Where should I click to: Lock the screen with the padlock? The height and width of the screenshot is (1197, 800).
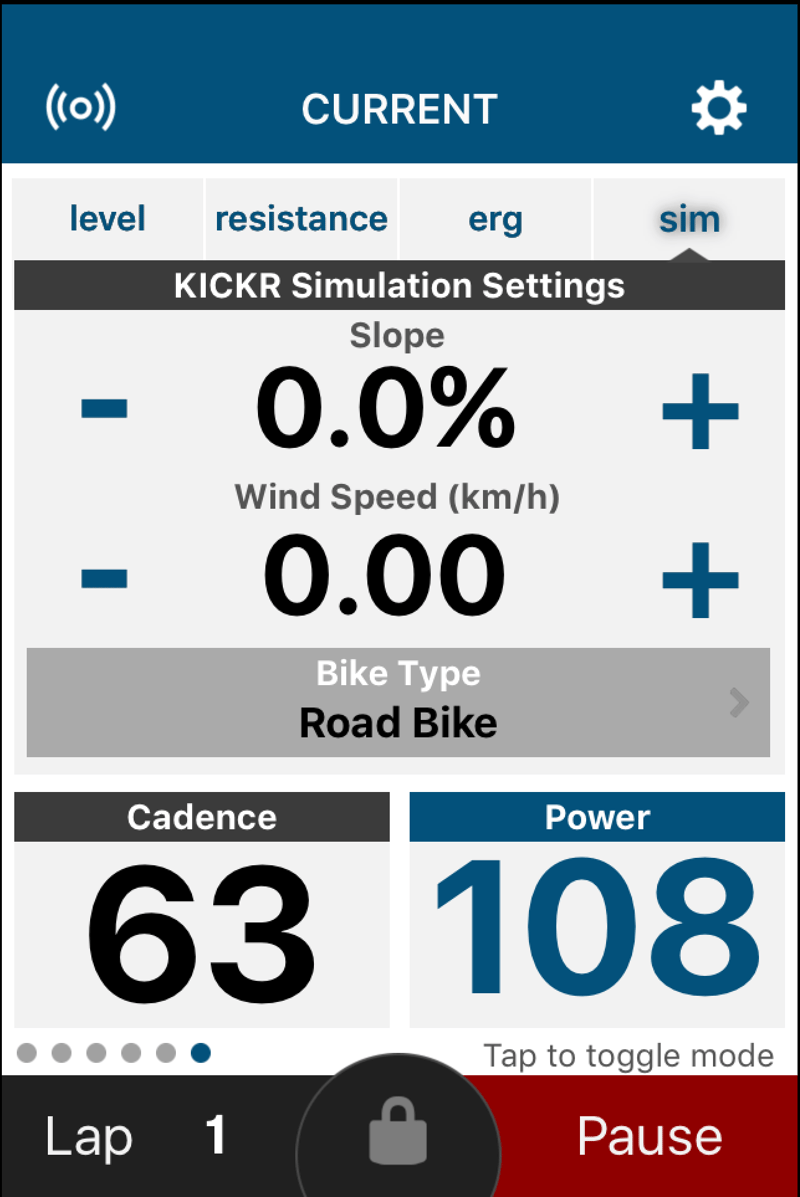click(398, 1131)
